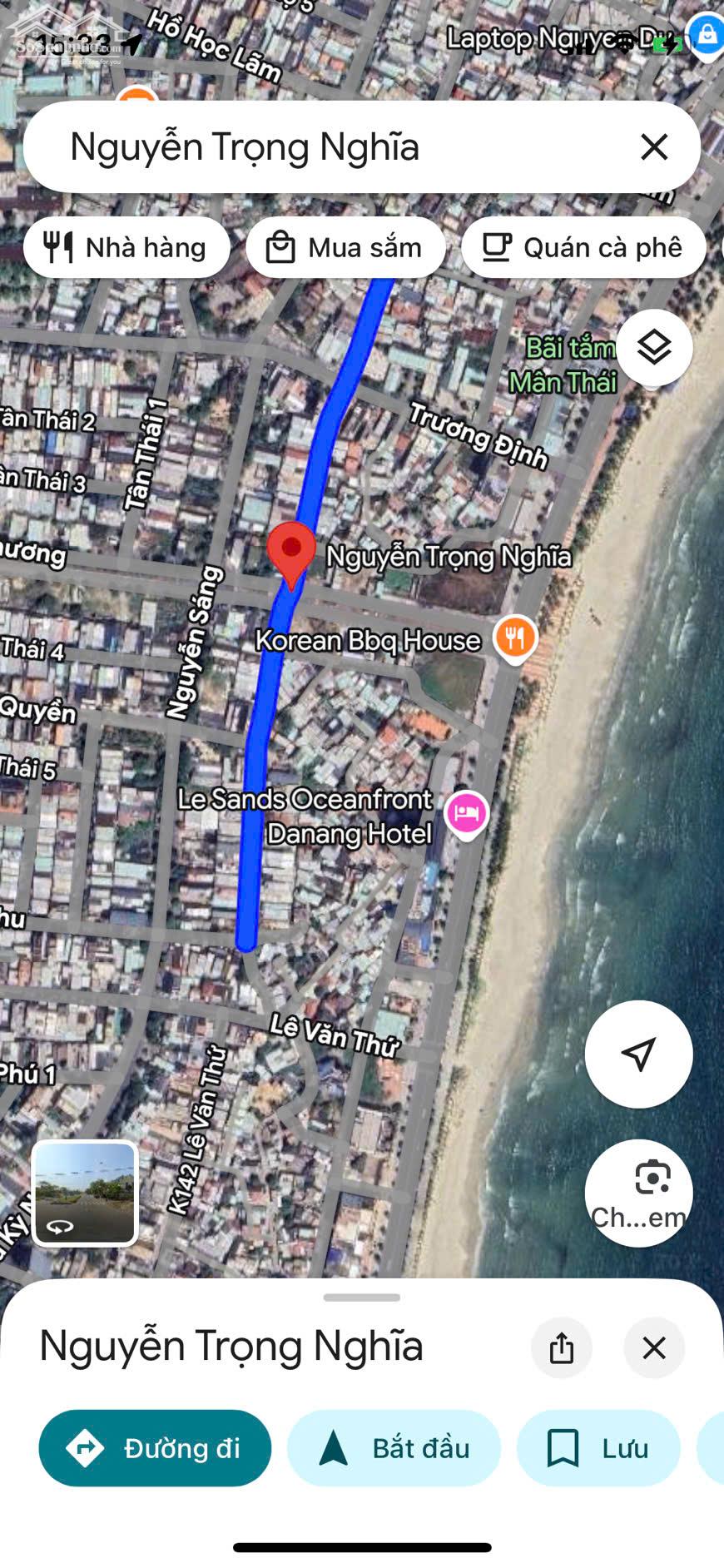This screenshot has width=724, height=1568.
Task: Share the Nguyễn Trọng Nghĩa location
Action: 562,1347
